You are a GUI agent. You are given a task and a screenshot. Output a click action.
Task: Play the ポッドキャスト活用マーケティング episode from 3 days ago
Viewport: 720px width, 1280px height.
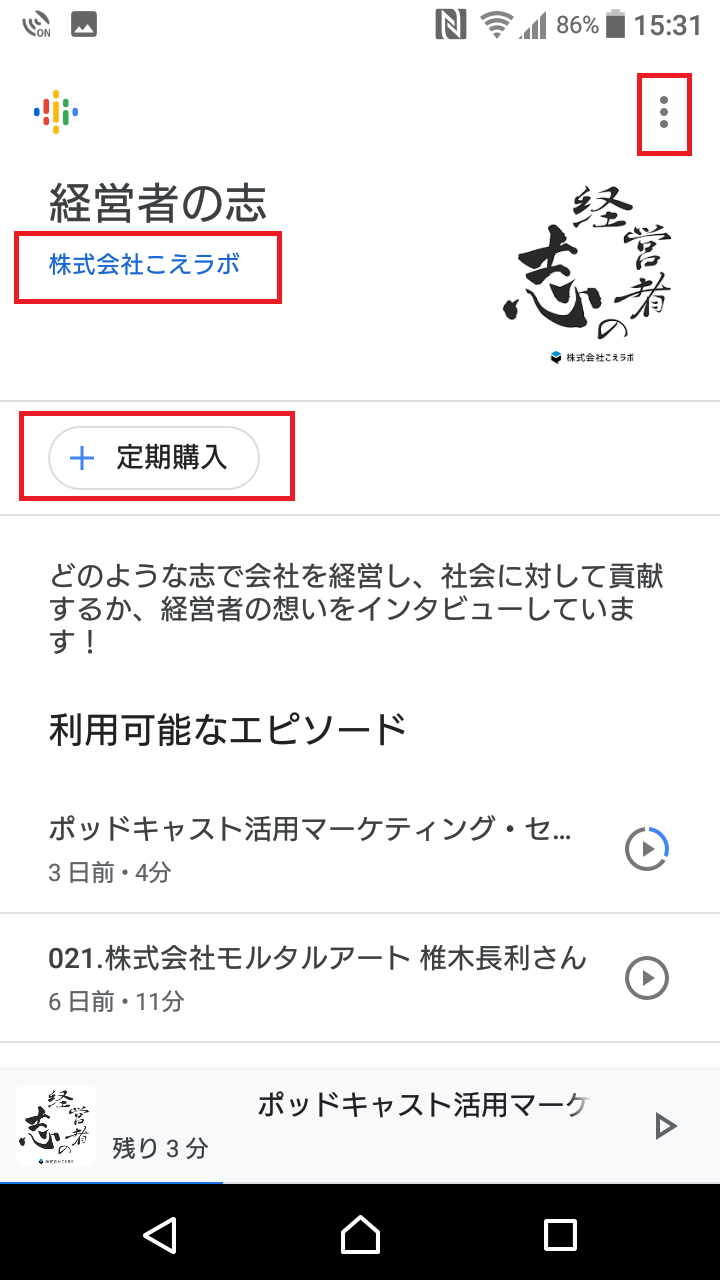647,850
